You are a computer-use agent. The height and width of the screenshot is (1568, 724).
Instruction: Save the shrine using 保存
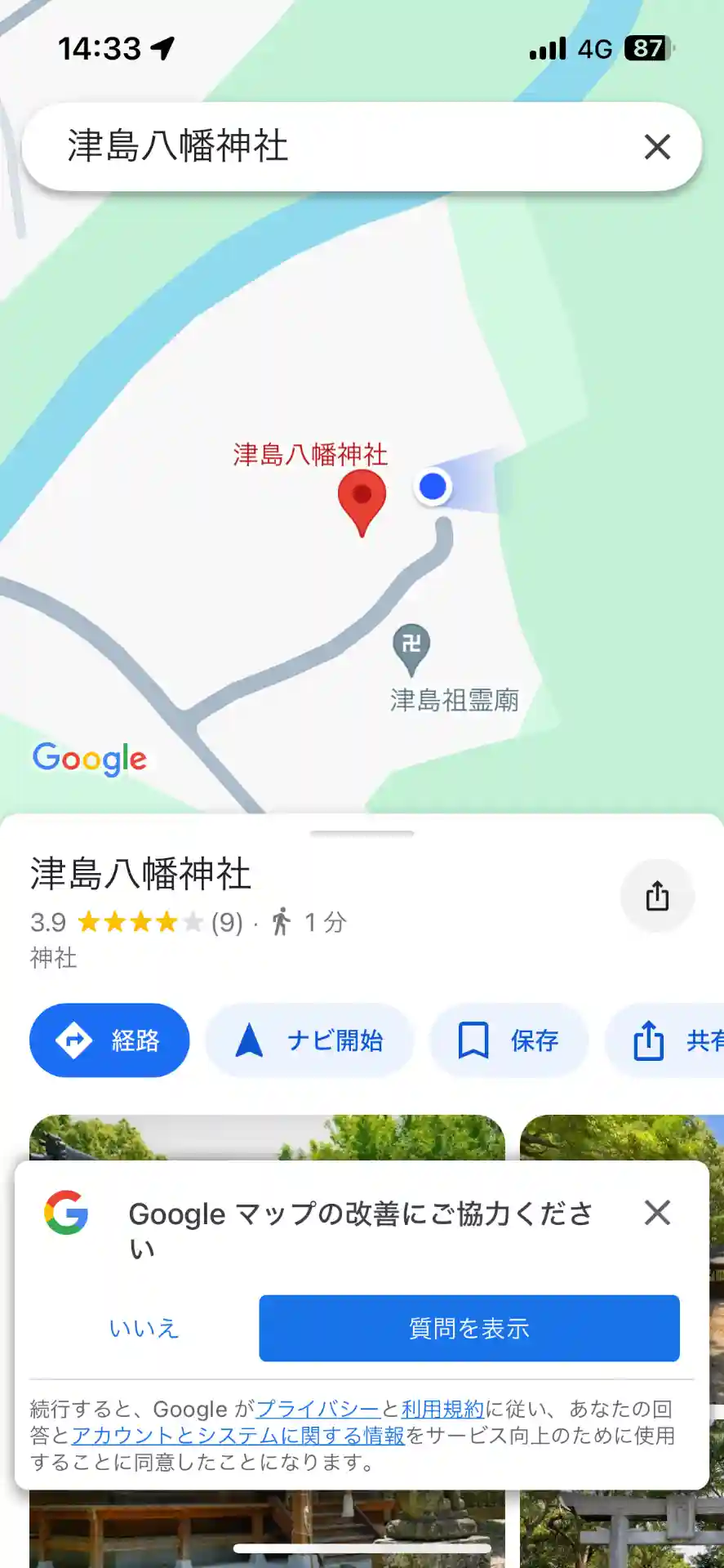[x=509, y=1040]
